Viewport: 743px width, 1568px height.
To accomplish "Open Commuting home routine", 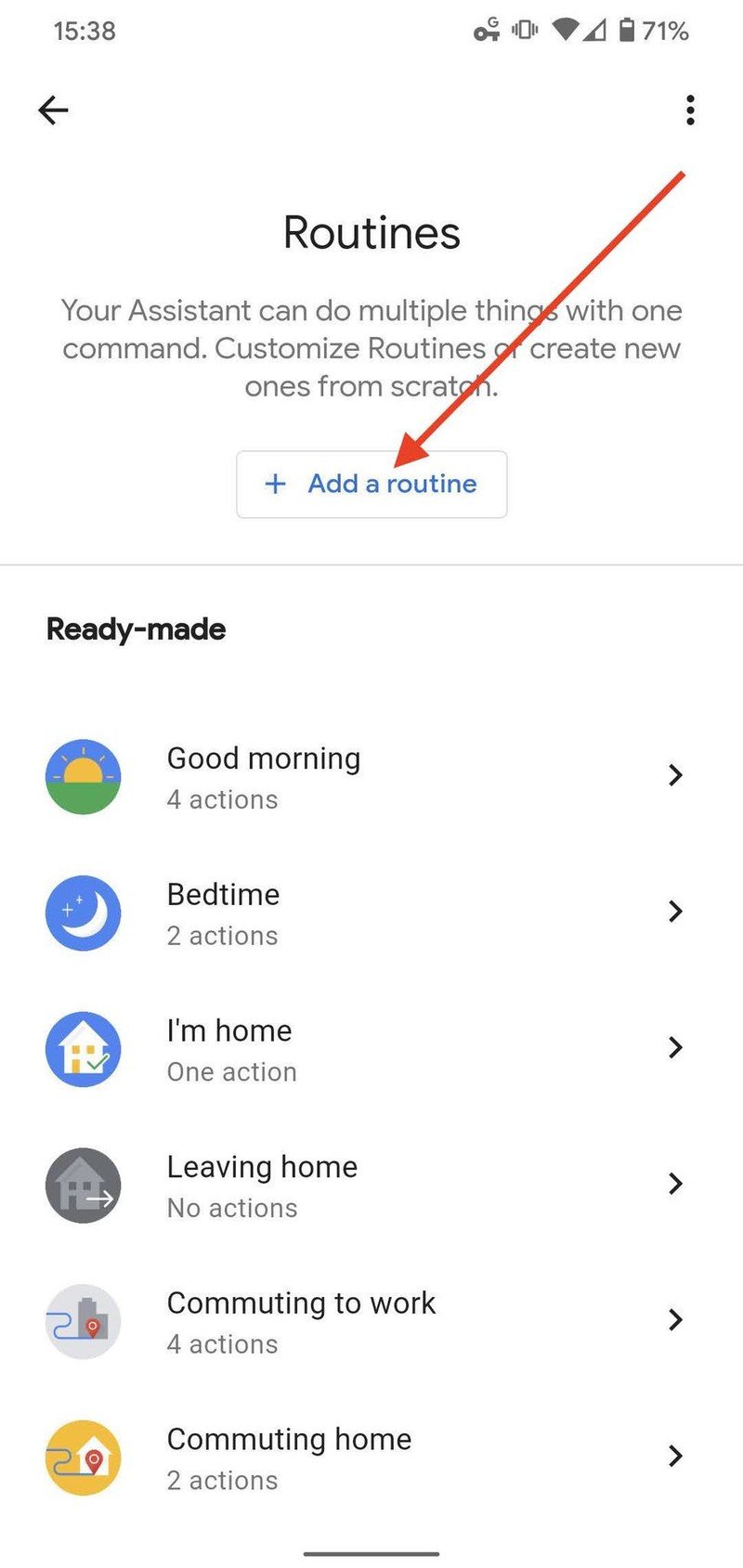I will (x=371, y=1458).
